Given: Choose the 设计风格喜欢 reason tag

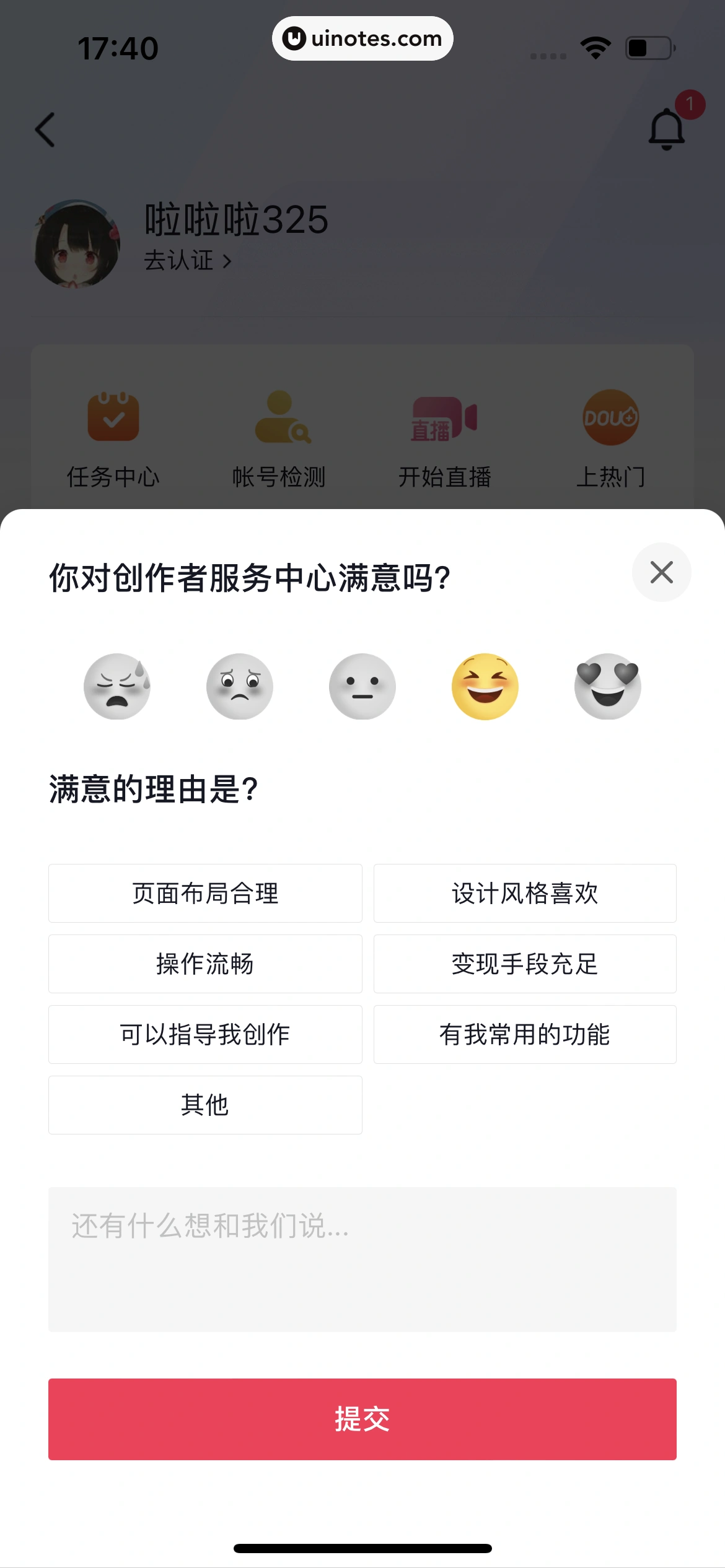Looking at the screenshot, I should [x=524, y=894].
